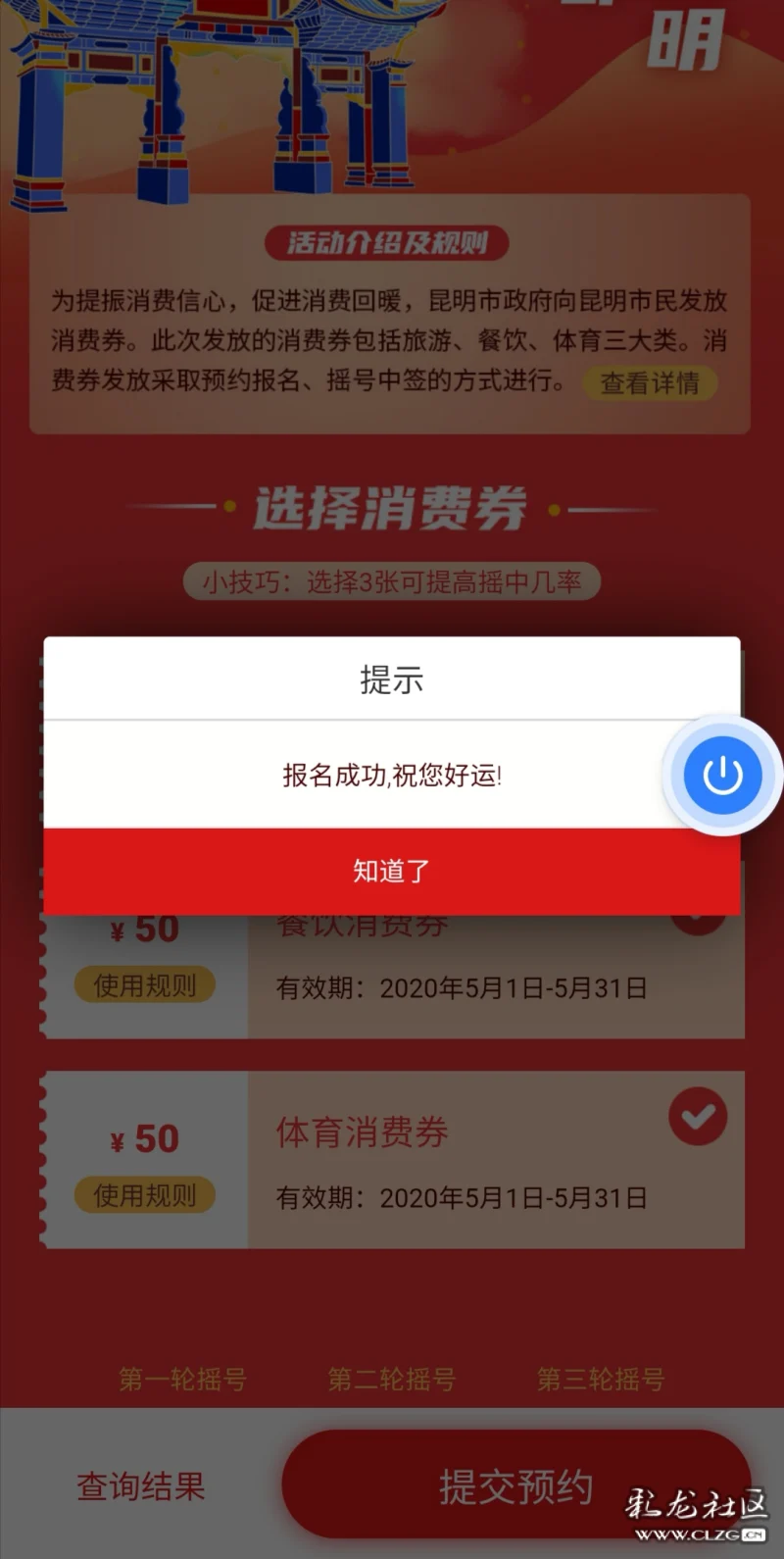Dismiss the dialog with 知道了
The width and height of the screenshot is (784, 1559).
(391, 871)
